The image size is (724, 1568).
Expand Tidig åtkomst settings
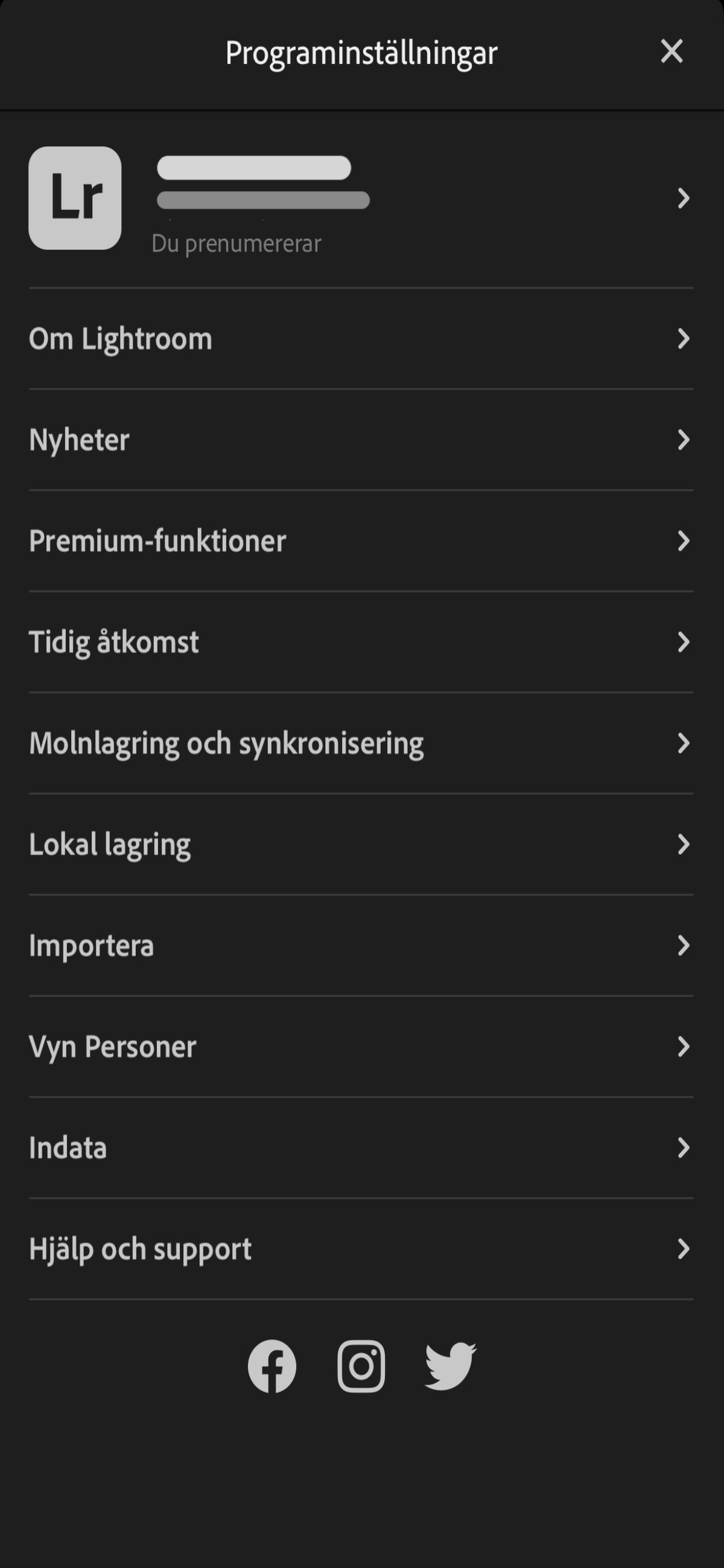point(361,642)
